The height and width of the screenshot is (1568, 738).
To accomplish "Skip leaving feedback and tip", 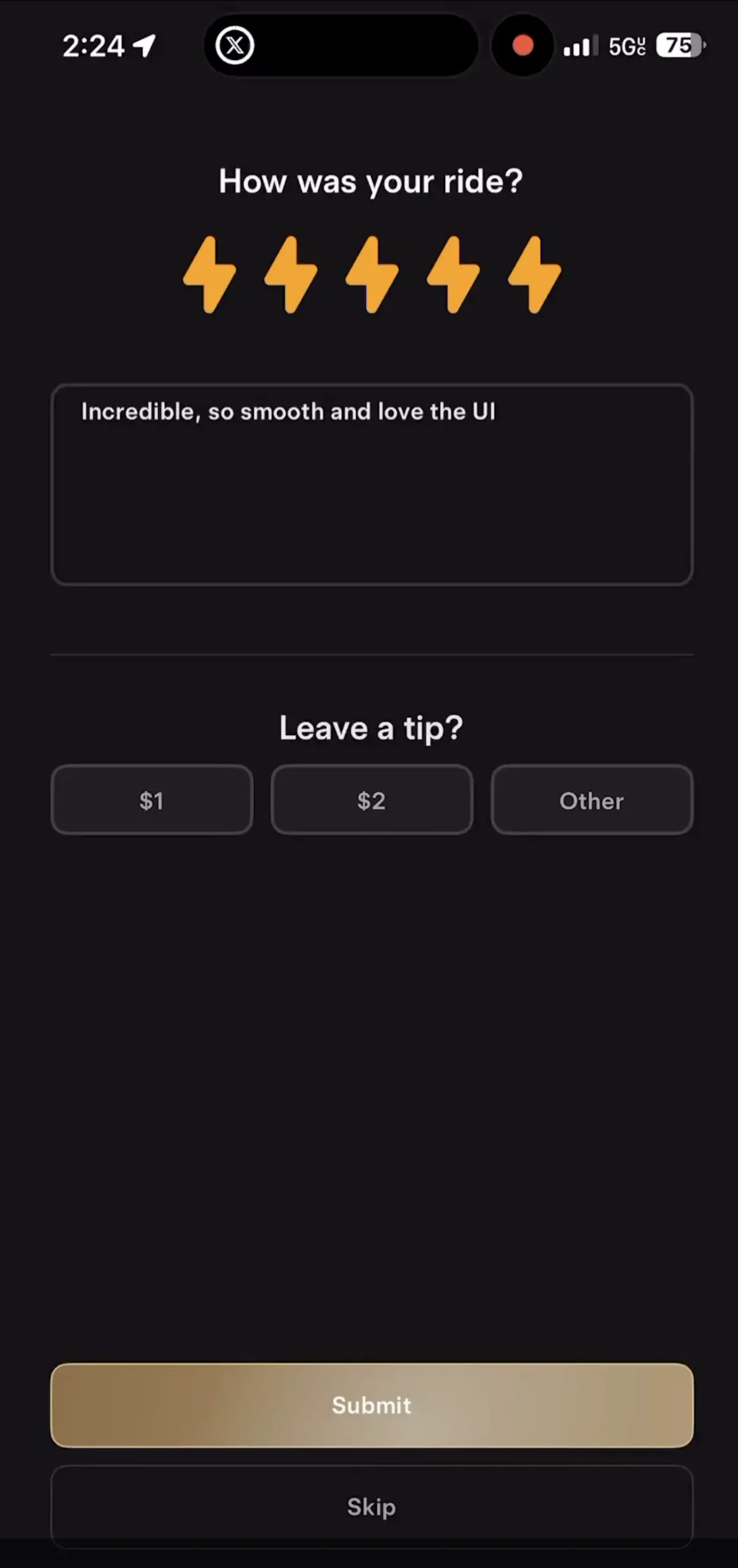I will [x=372, y=1506].
